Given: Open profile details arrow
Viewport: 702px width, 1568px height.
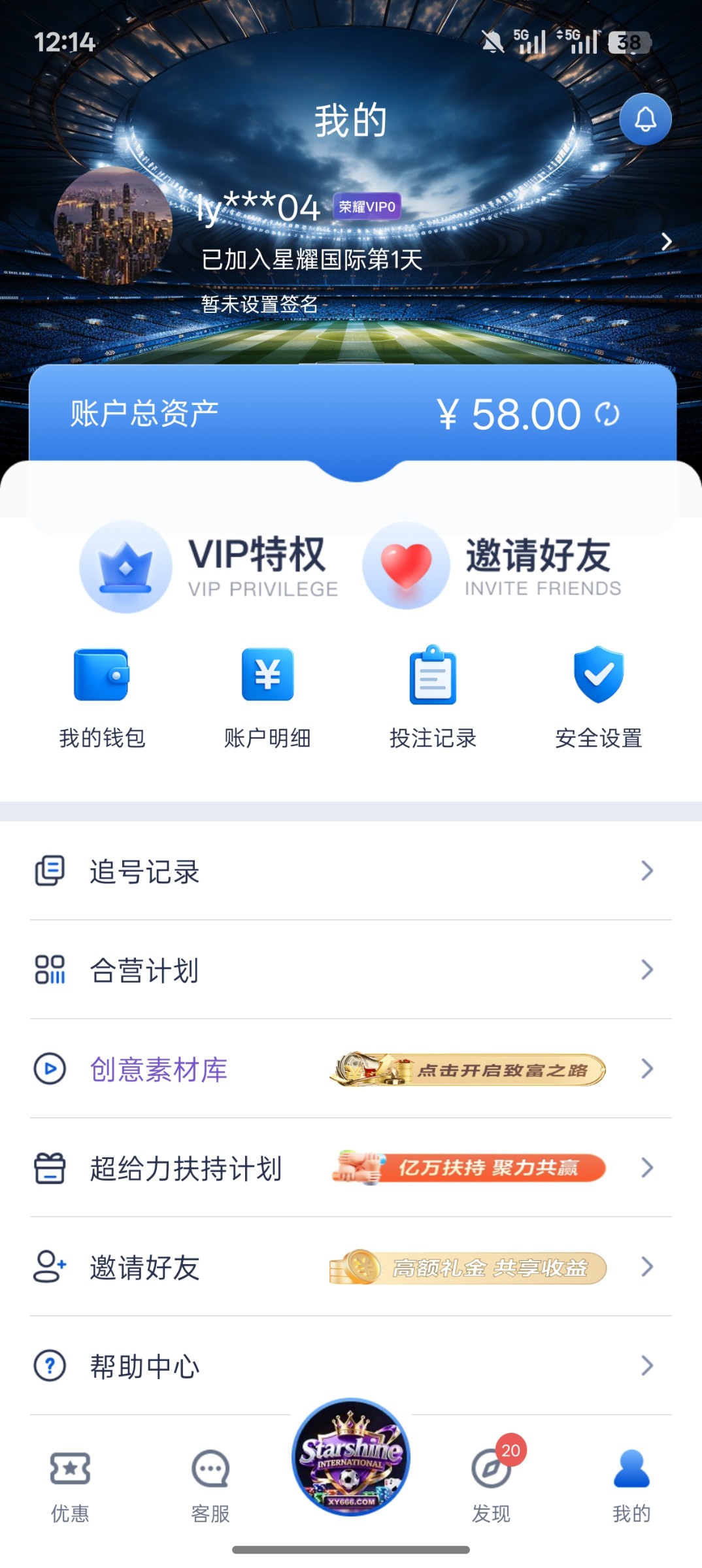Looking at the screenshot, I should (666, 242).
